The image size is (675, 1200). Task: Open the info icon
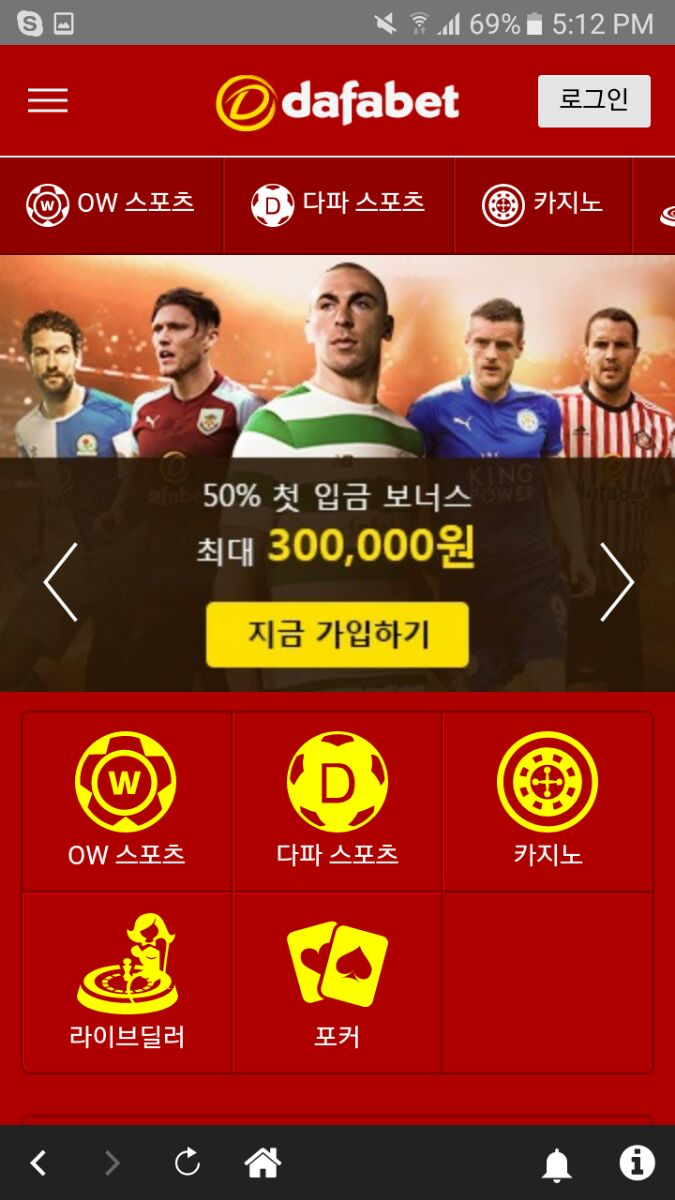click(637, 1163)
